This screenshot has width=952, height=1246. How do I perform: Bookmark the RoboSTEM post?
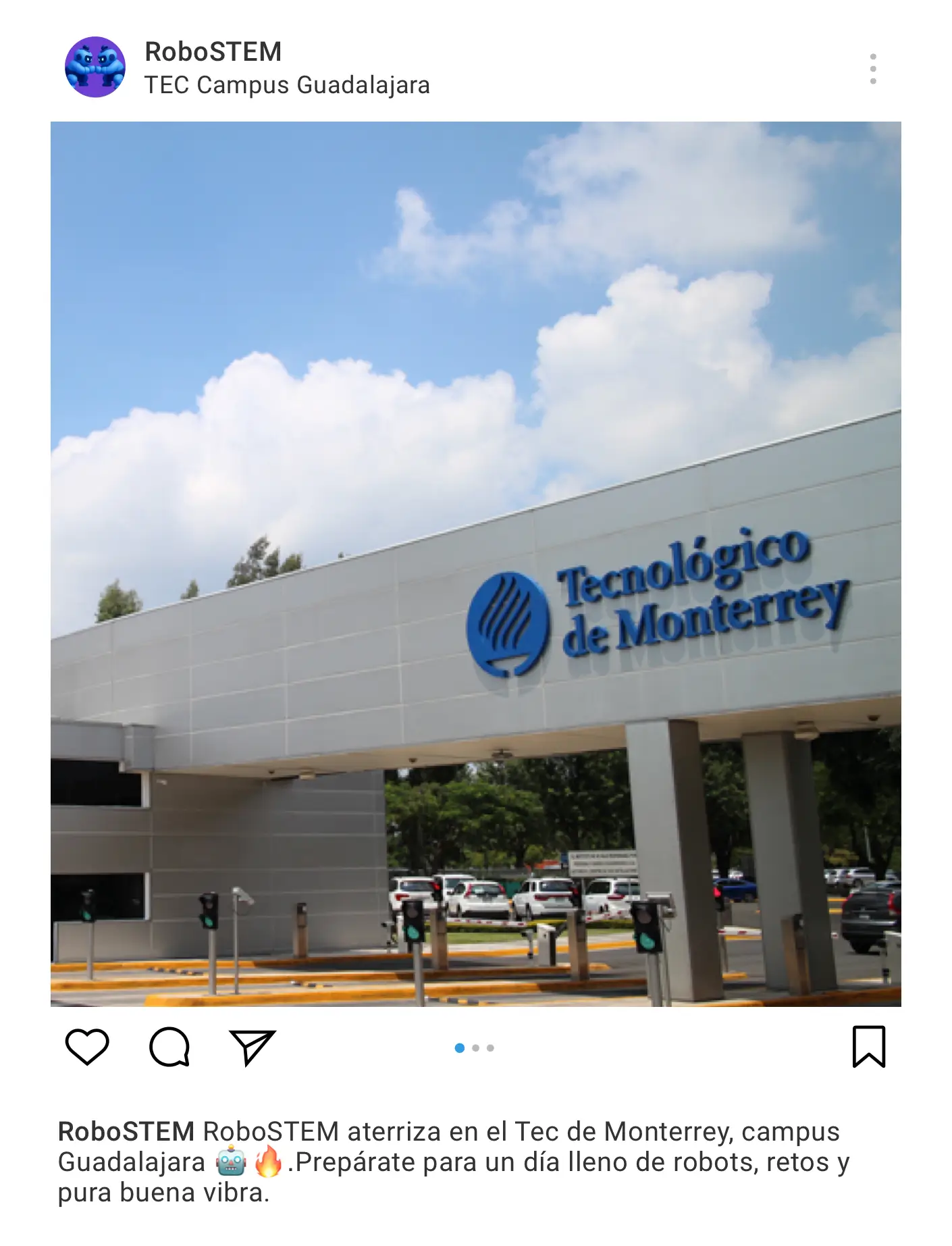coord(868,1047)
